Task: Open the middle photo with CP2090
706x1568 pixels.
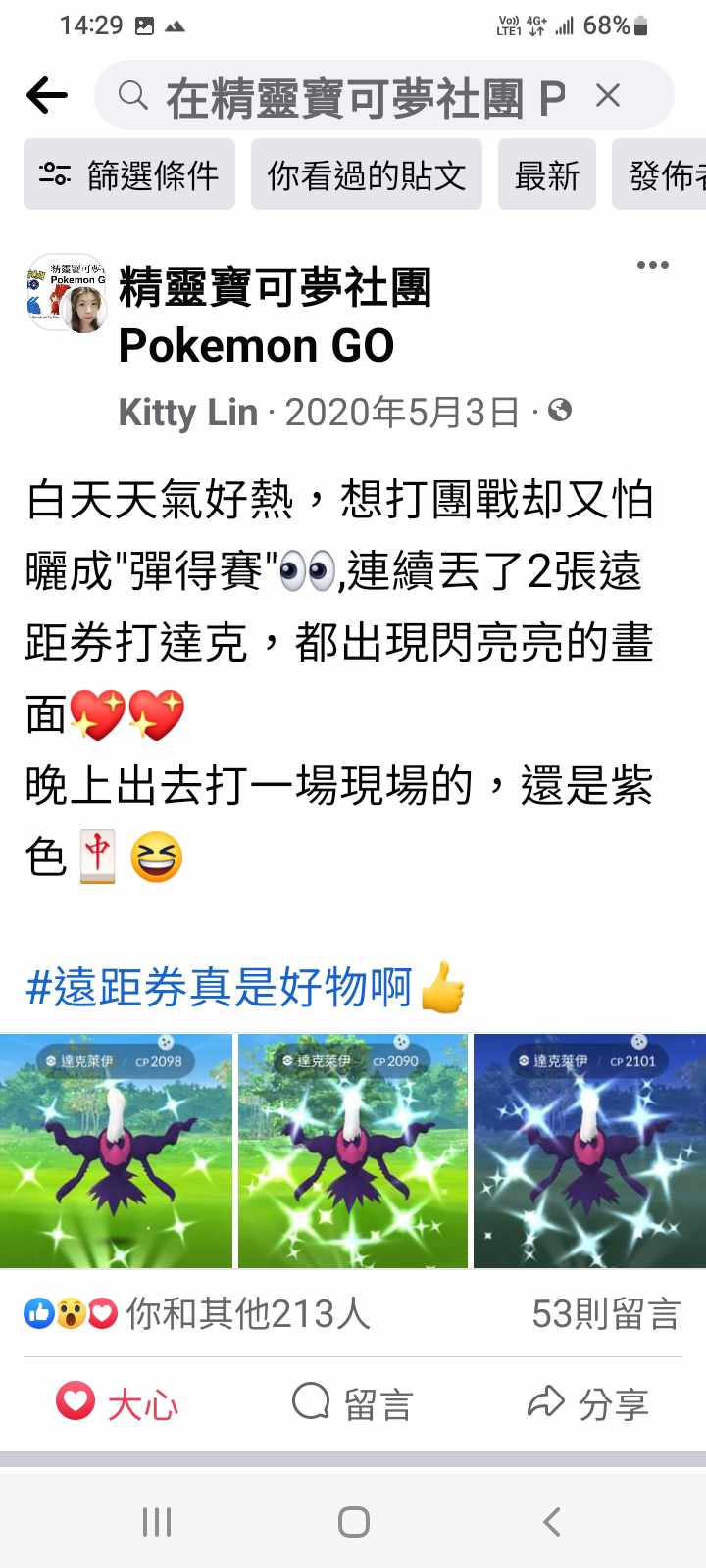Action: click(x=353, y=1151)
